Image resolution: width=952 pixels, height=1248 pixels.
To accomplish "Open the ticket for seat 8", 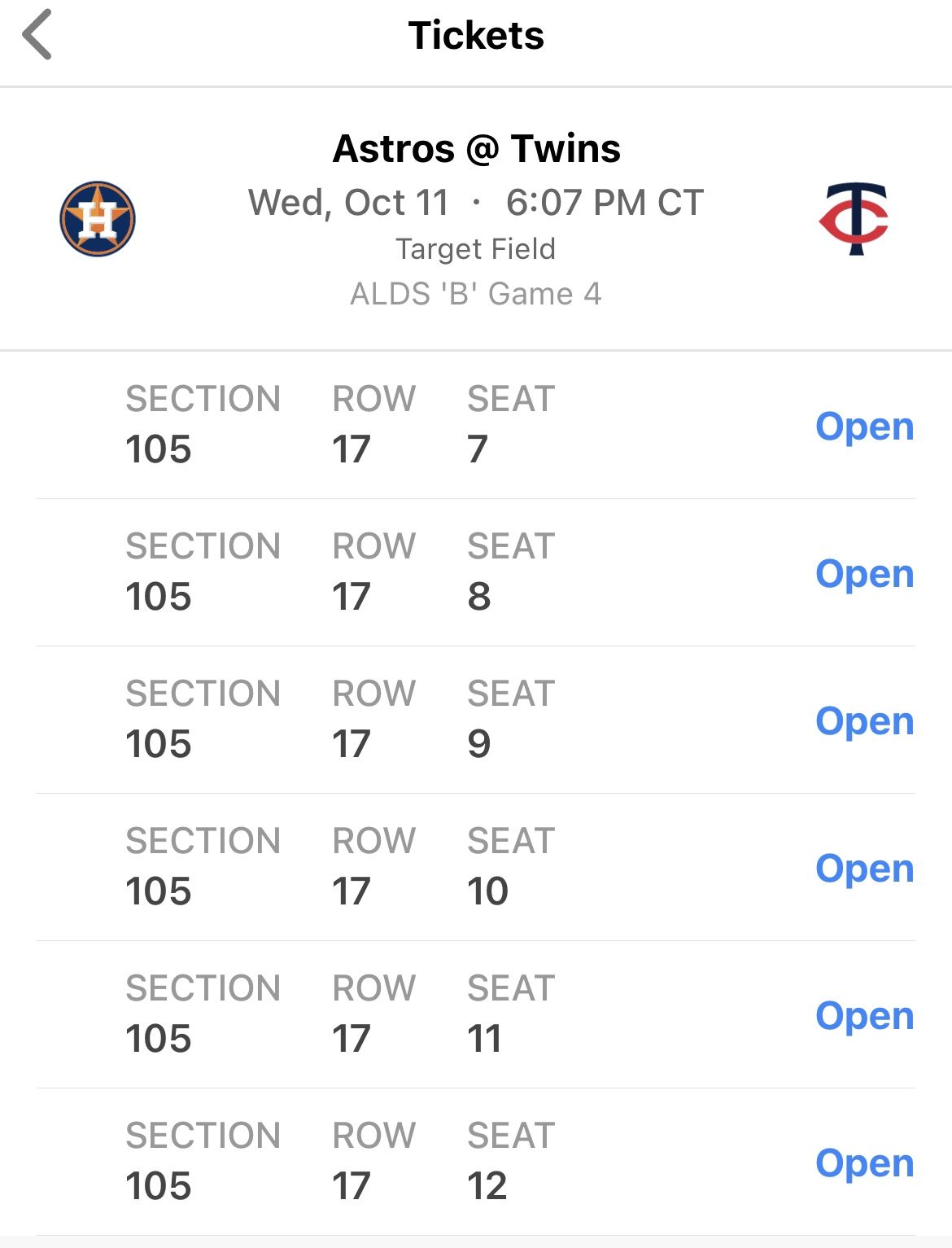I will [864, 574].
